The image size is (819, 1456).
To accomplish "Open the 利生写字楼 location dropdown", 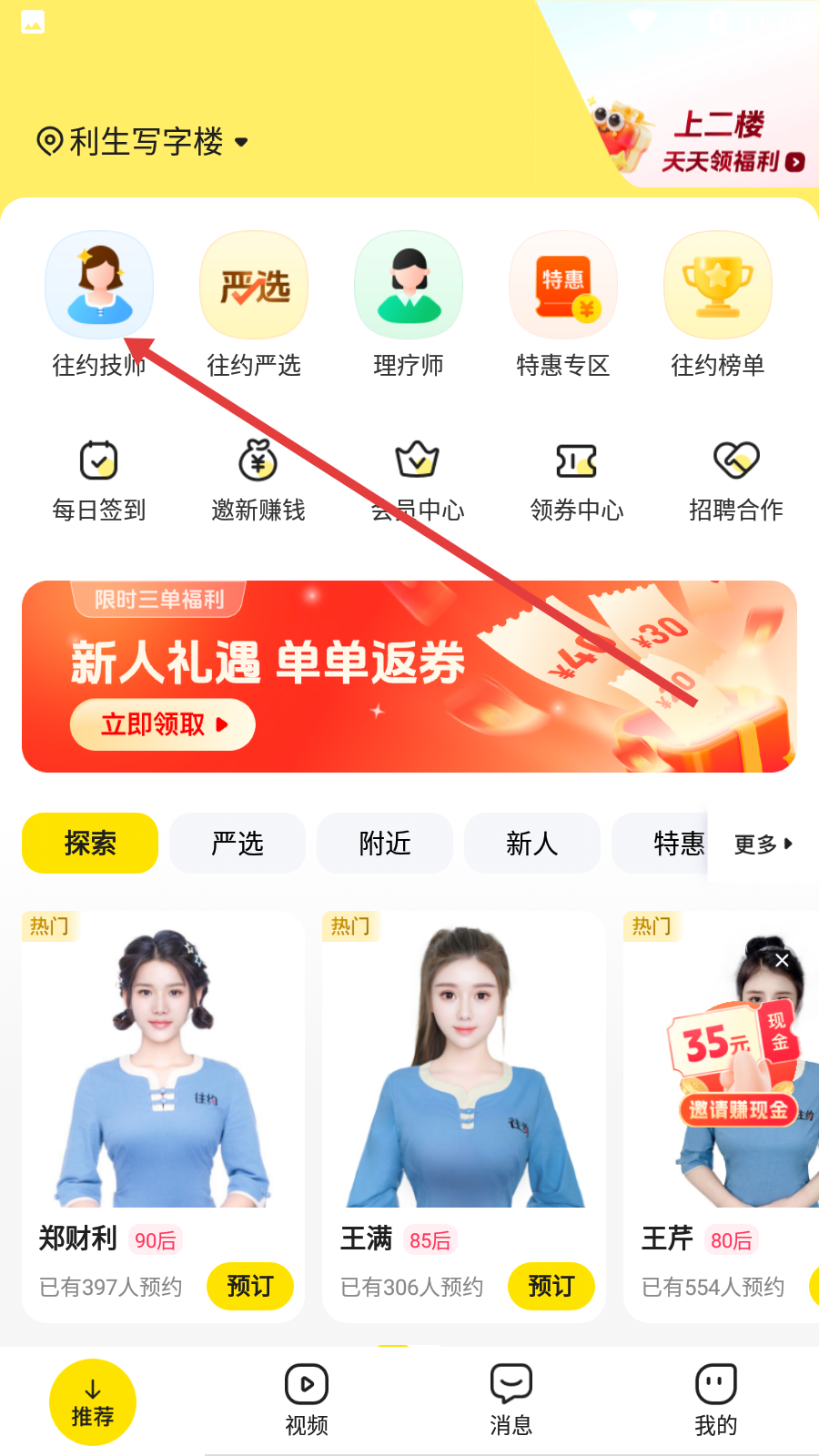I will tap(144, 142).
